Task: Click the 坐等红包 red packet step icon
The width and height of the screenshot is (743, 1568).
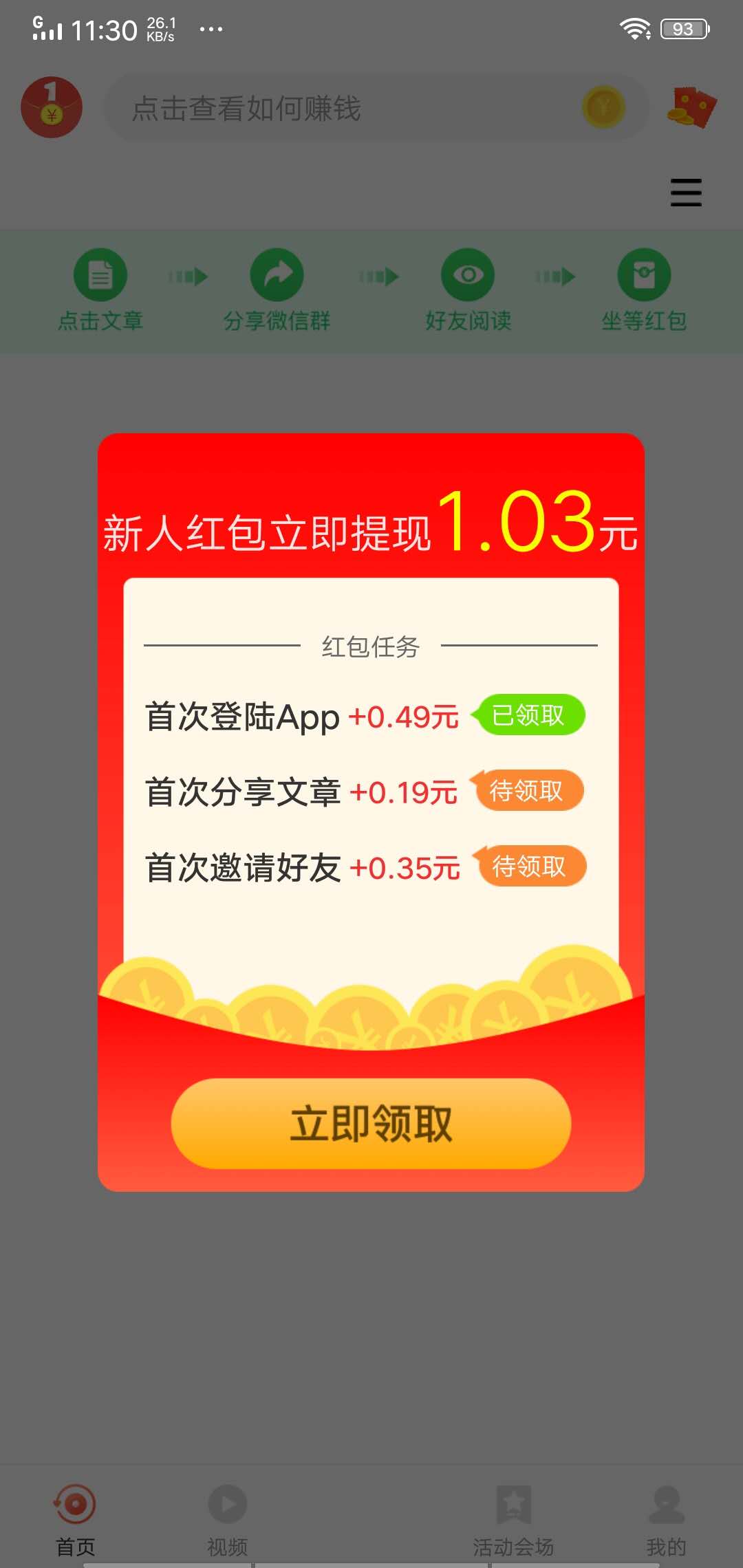Action: pyautogui.click(x=645, y=274)
